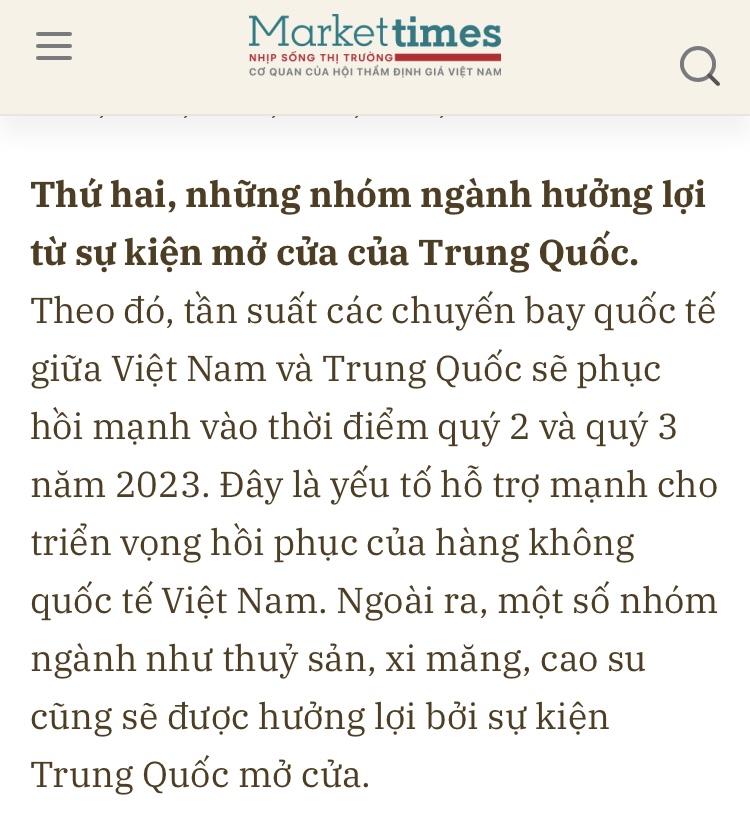Open the search magnifier icon

699,66
